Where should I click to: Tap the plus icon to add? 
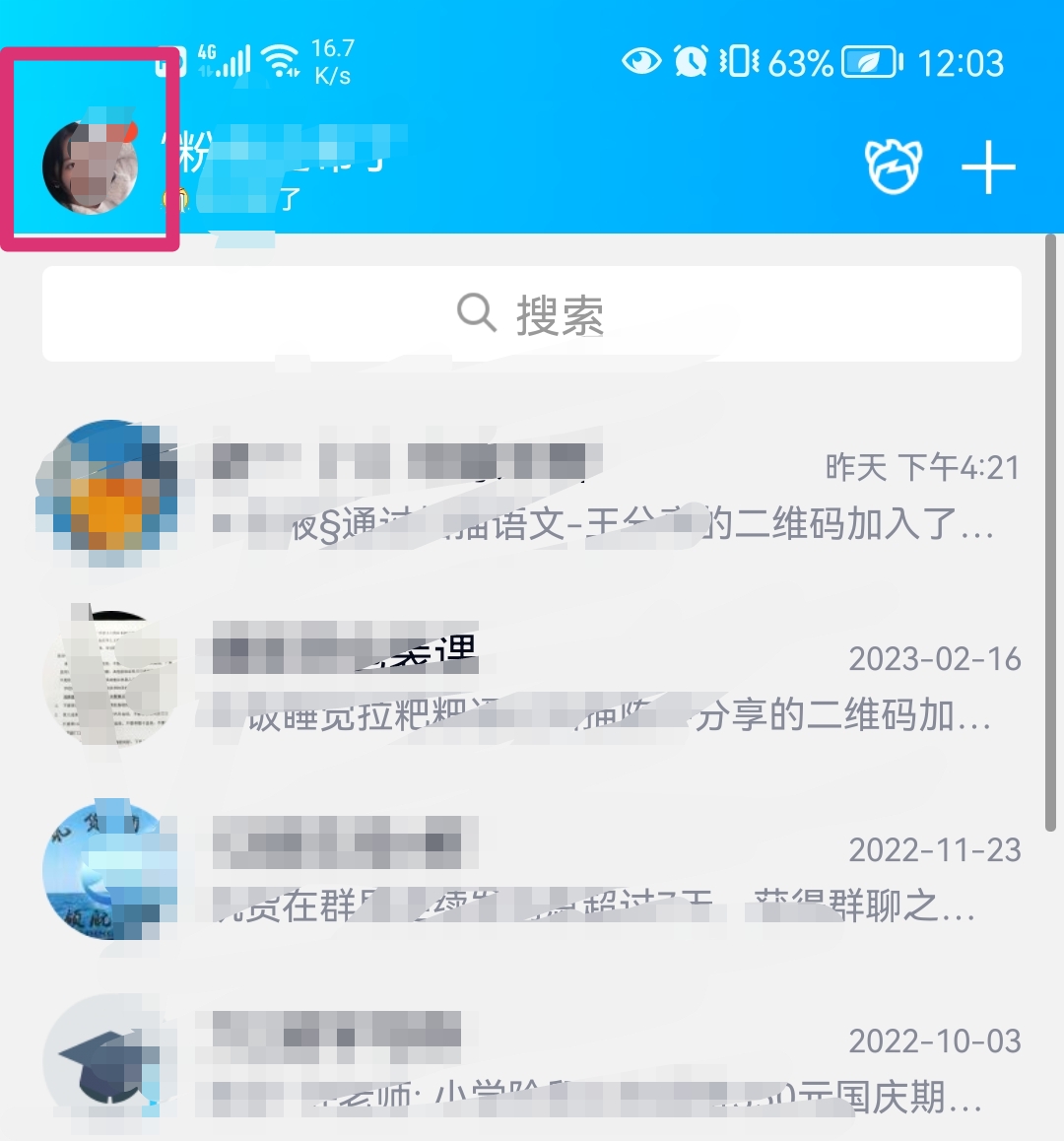click(x=988, y=168)
